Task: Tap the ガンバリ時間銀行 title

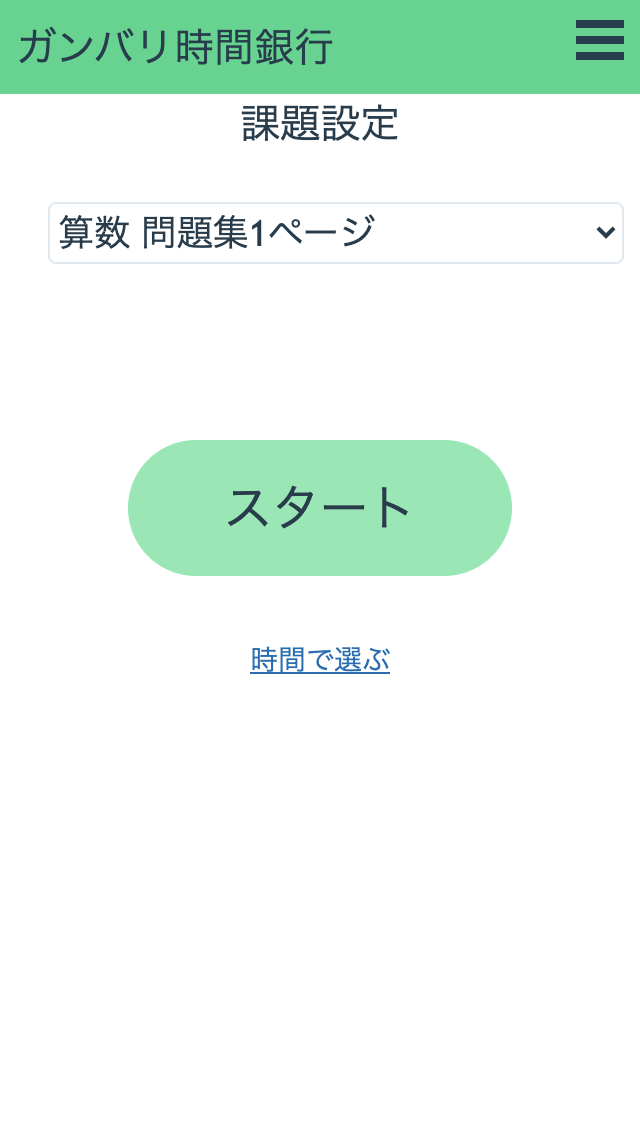Action: click(175, 47)
